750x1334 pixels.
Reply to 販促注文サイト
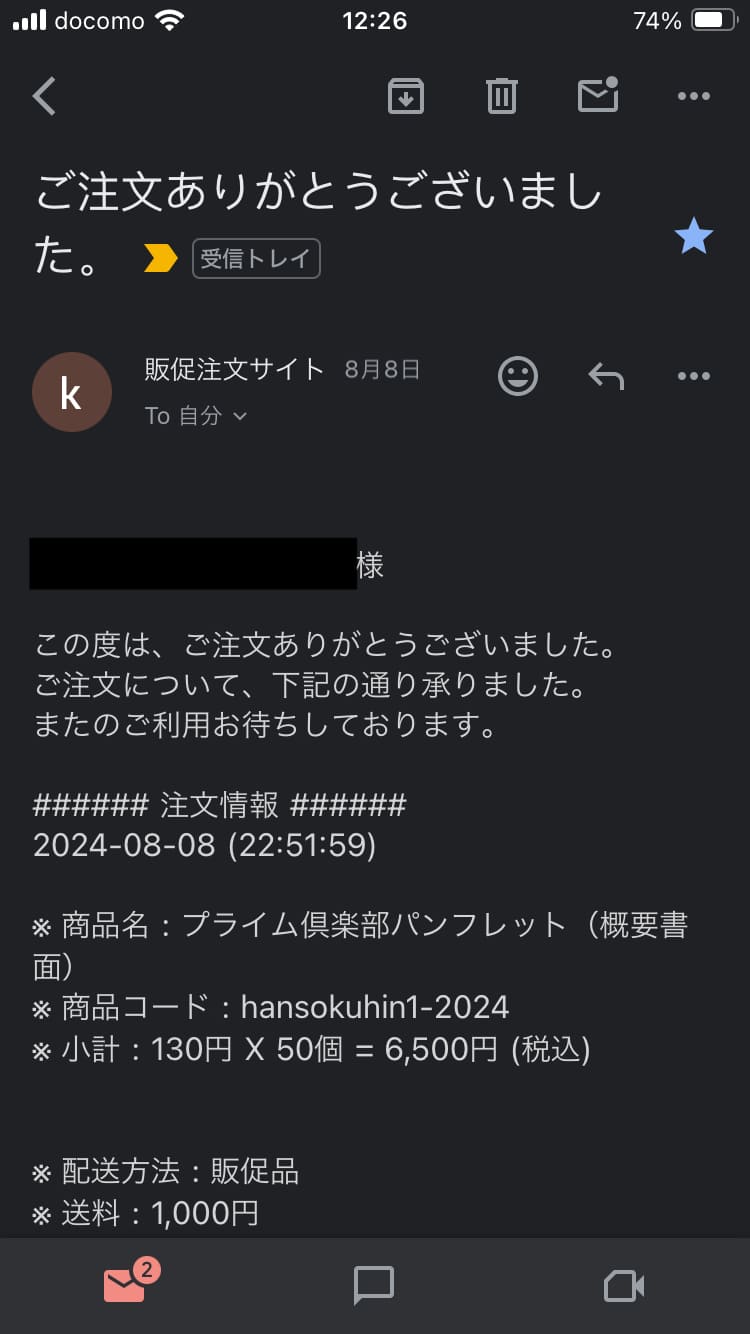(x=606, y=376)
